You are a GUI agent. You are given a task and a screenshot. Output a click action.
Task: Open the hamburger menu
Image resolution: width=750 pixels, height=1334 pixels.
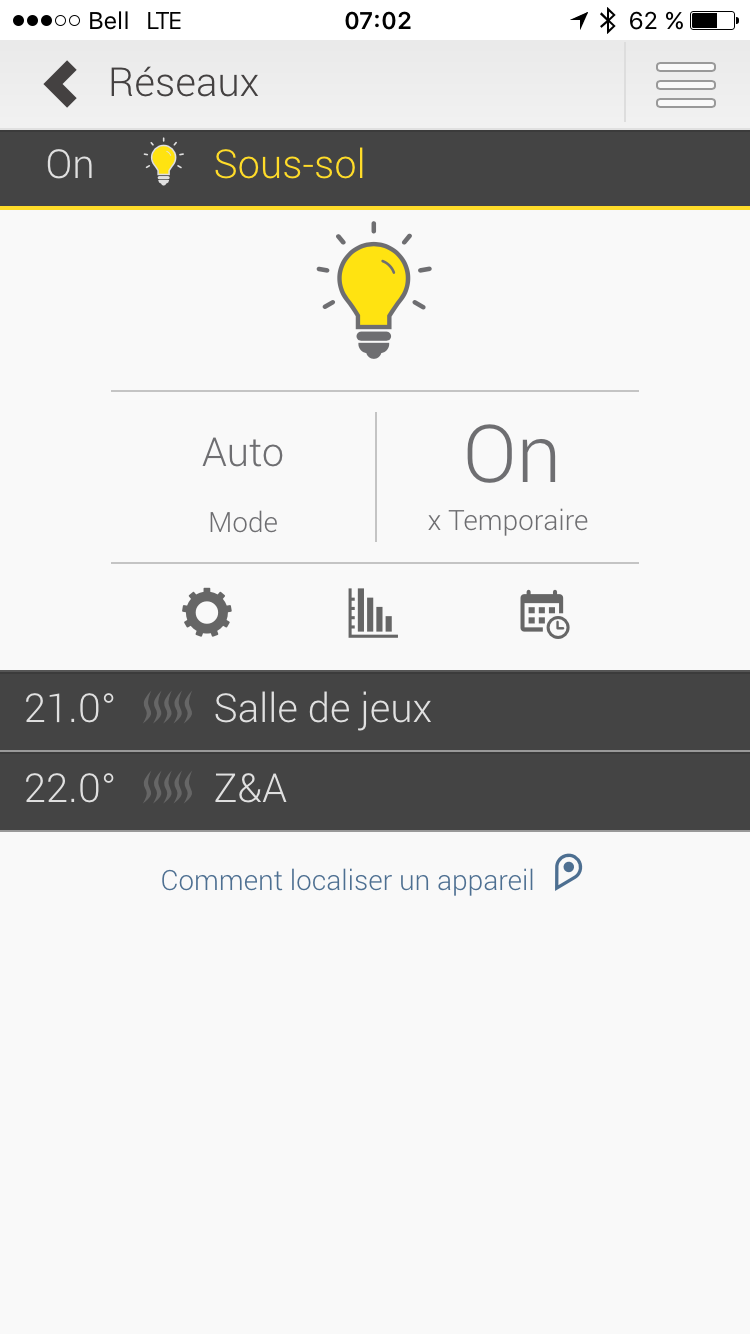pyautogui.click(x=686, y=84)
